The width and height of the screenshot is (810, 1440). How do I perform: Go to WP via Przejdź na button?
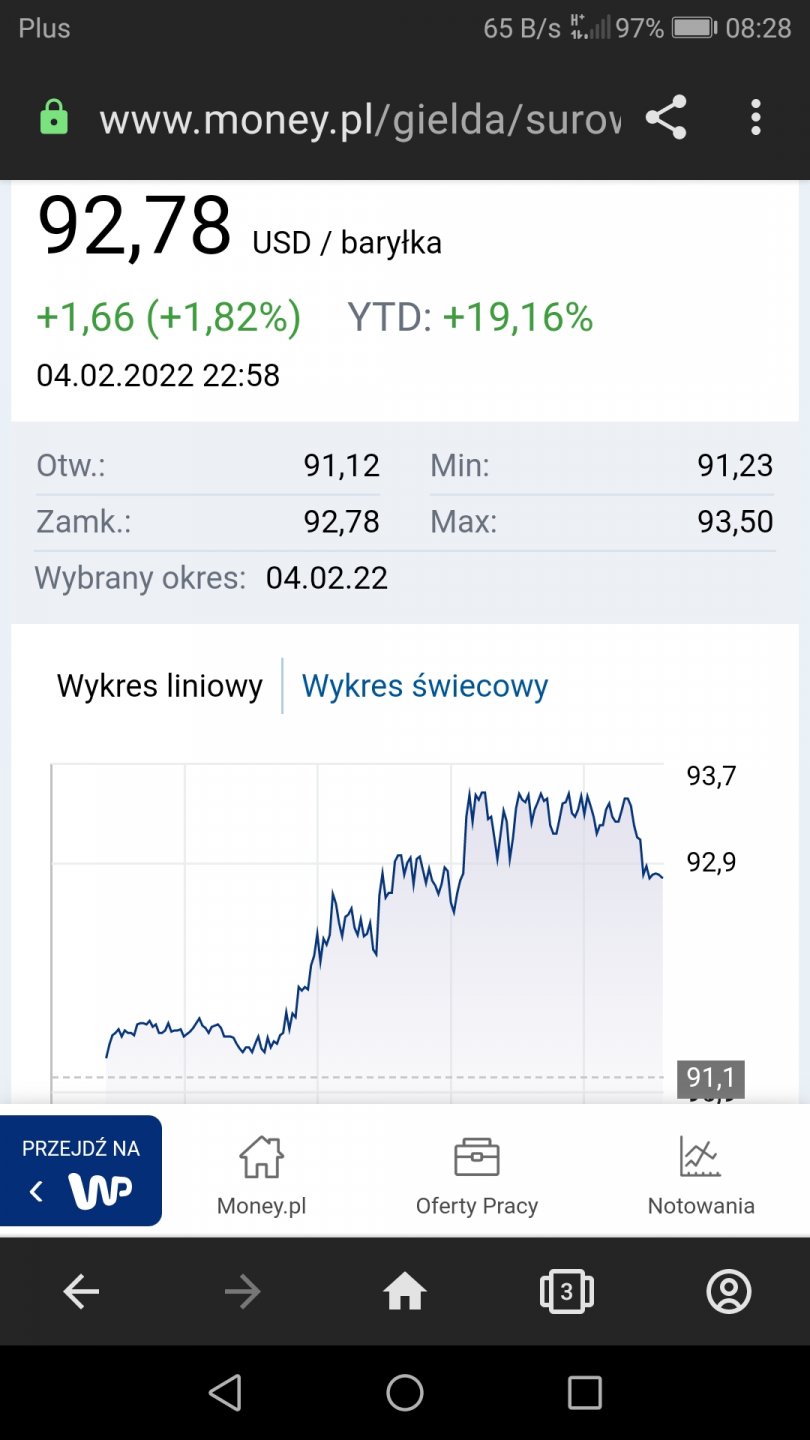(x=81, y=1170)
